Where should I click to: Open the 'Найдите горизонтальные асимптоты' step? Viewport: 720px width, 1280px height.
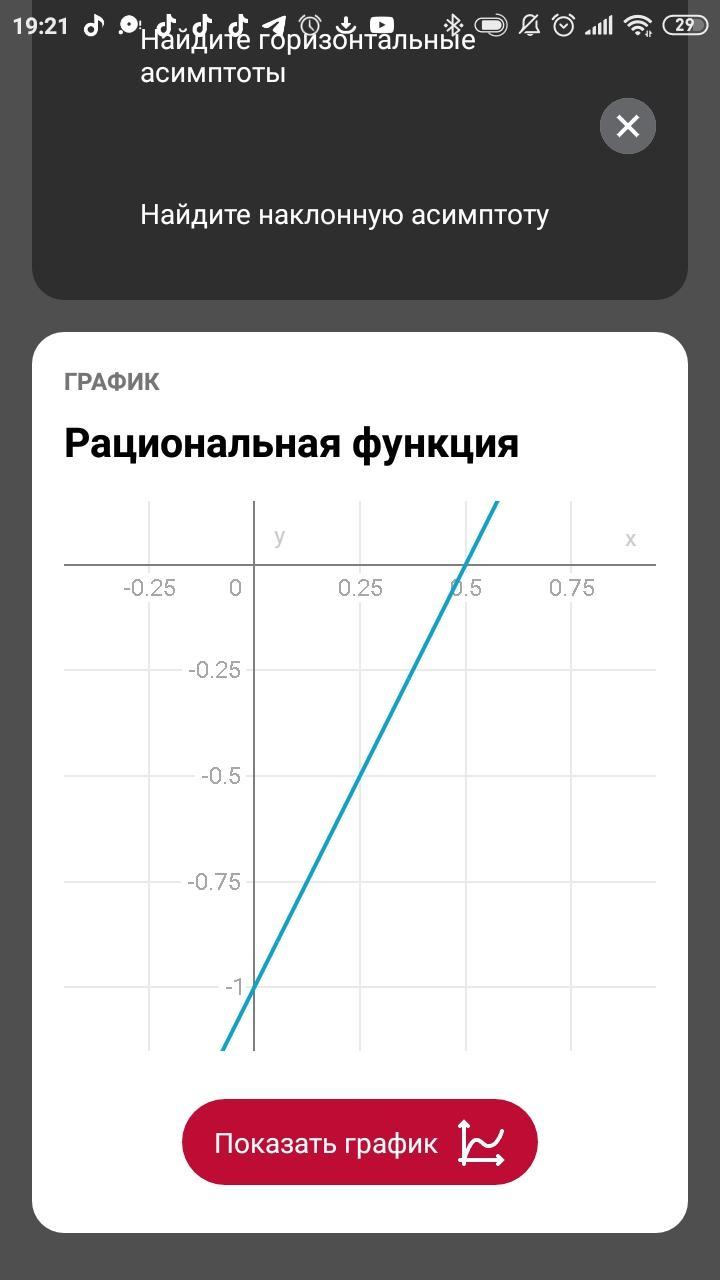click(x=307, y=56)
